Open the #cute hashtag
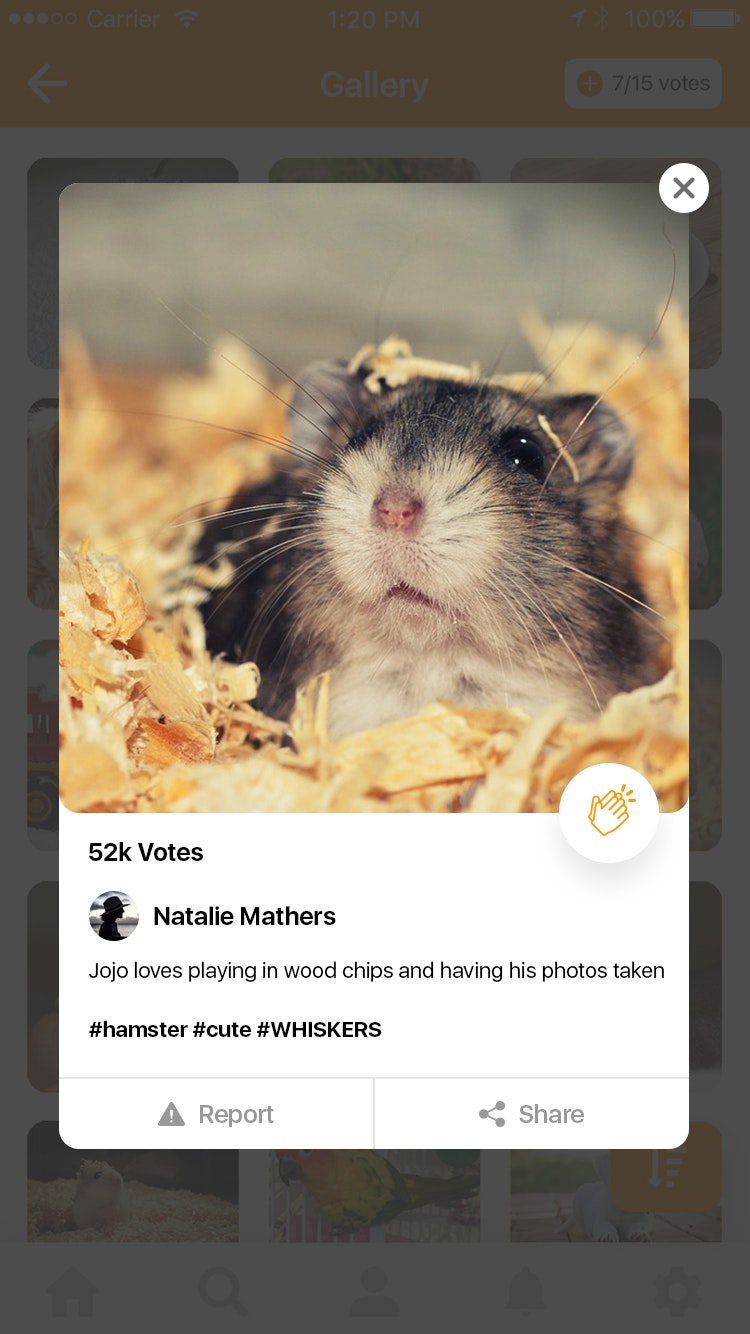Image resolution: width=750 pixels, height=1334 pixels. [x=222, y=1030]
